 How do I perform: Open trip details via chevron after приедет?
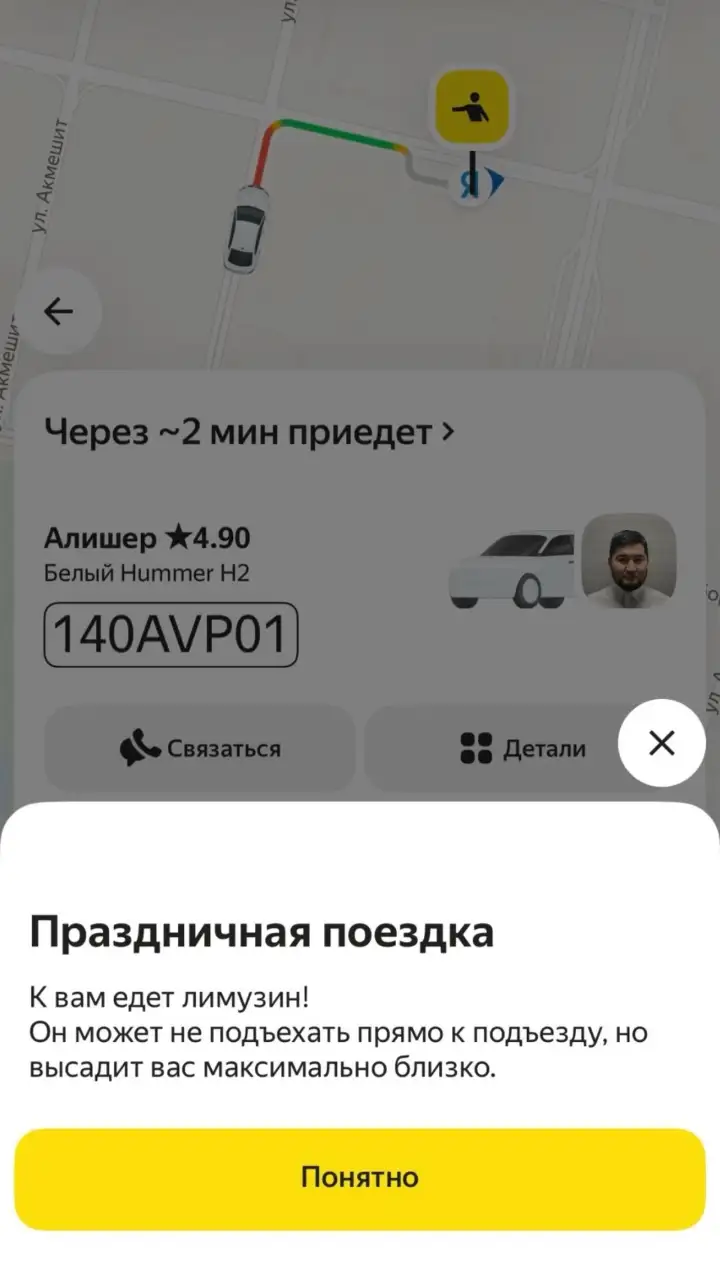[x=447, y=432]
